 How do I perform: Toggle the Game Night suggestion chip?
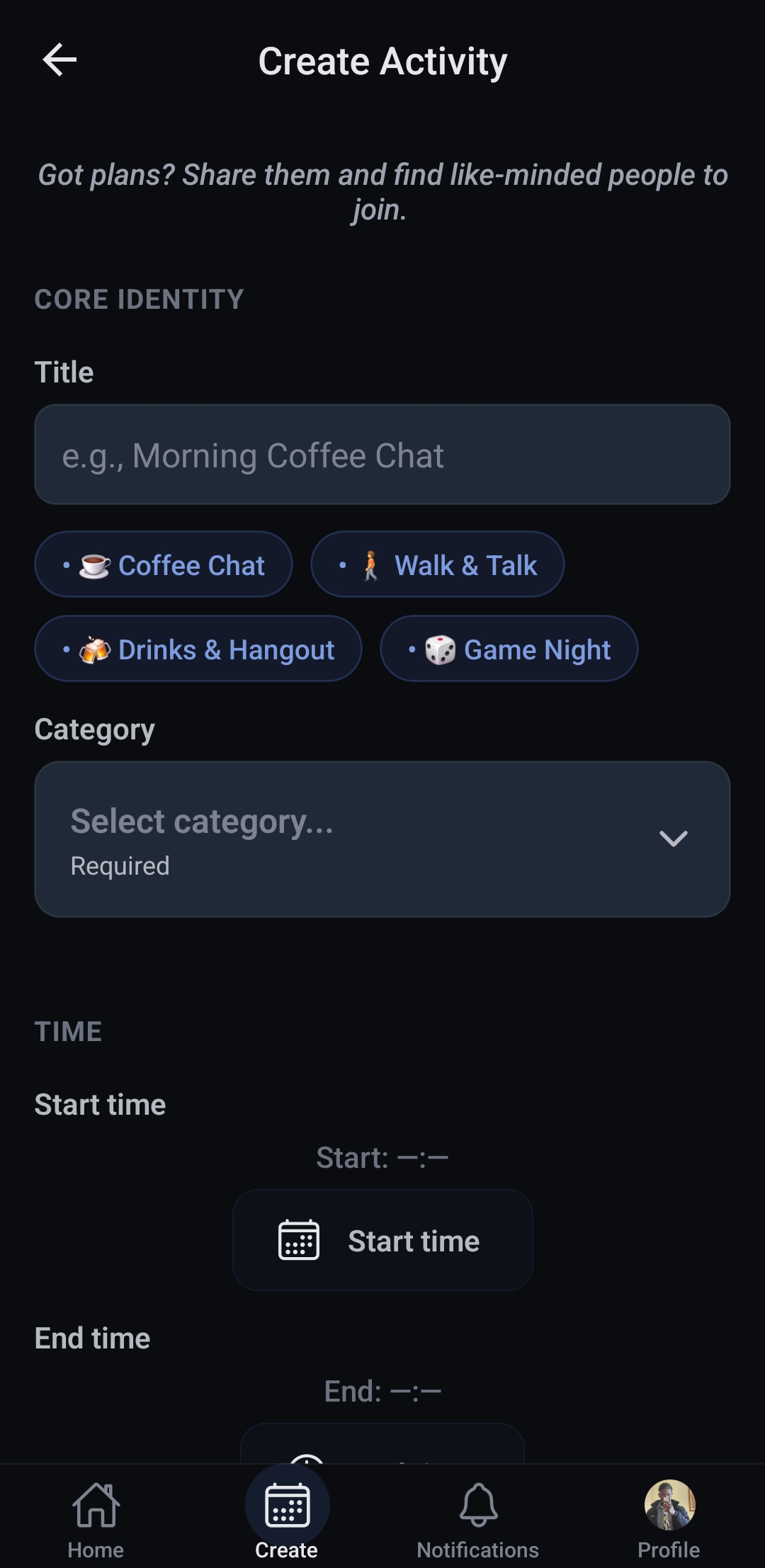pos(508,649)
